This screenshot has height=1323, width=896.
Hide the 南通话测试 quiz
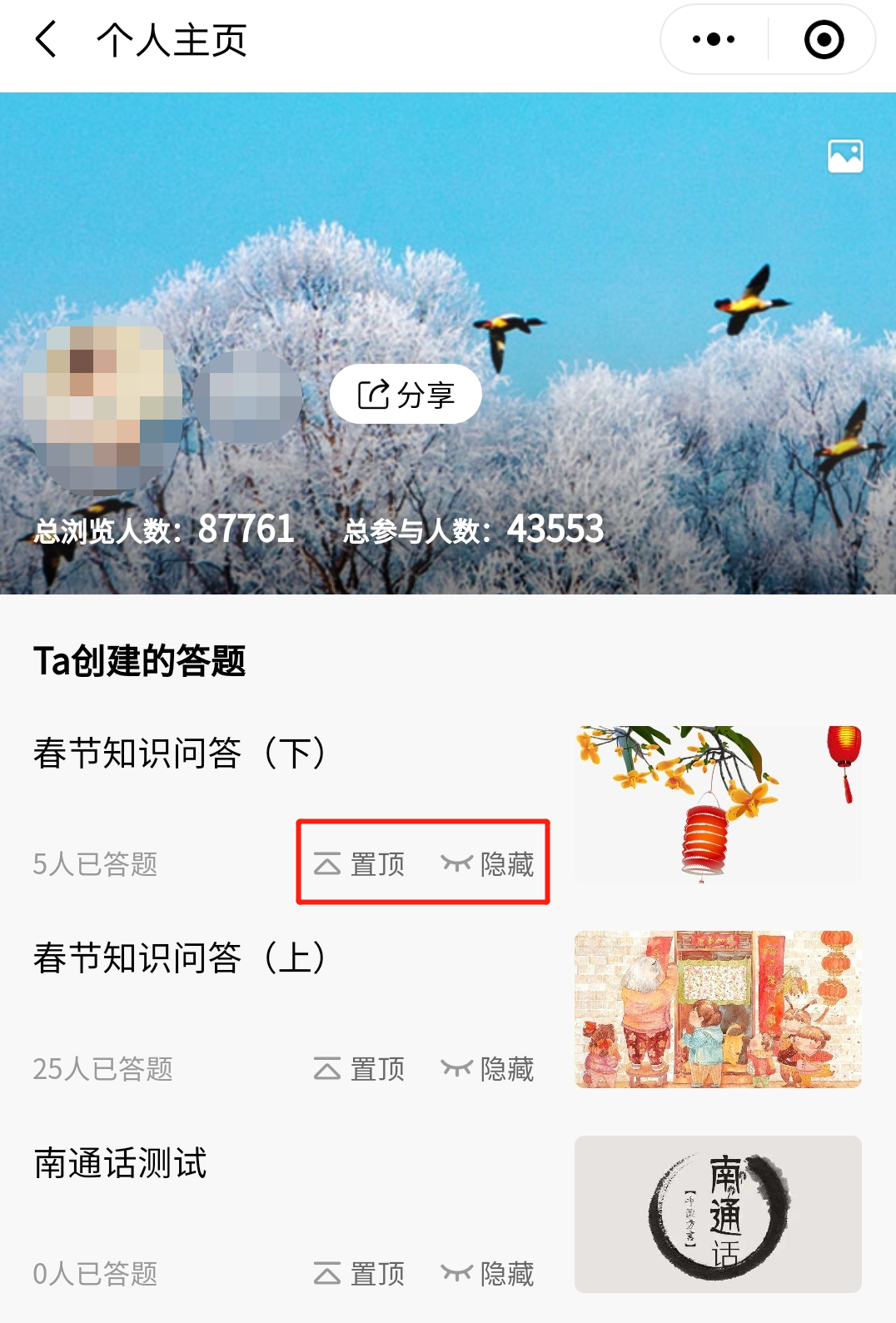[488, 1274]
